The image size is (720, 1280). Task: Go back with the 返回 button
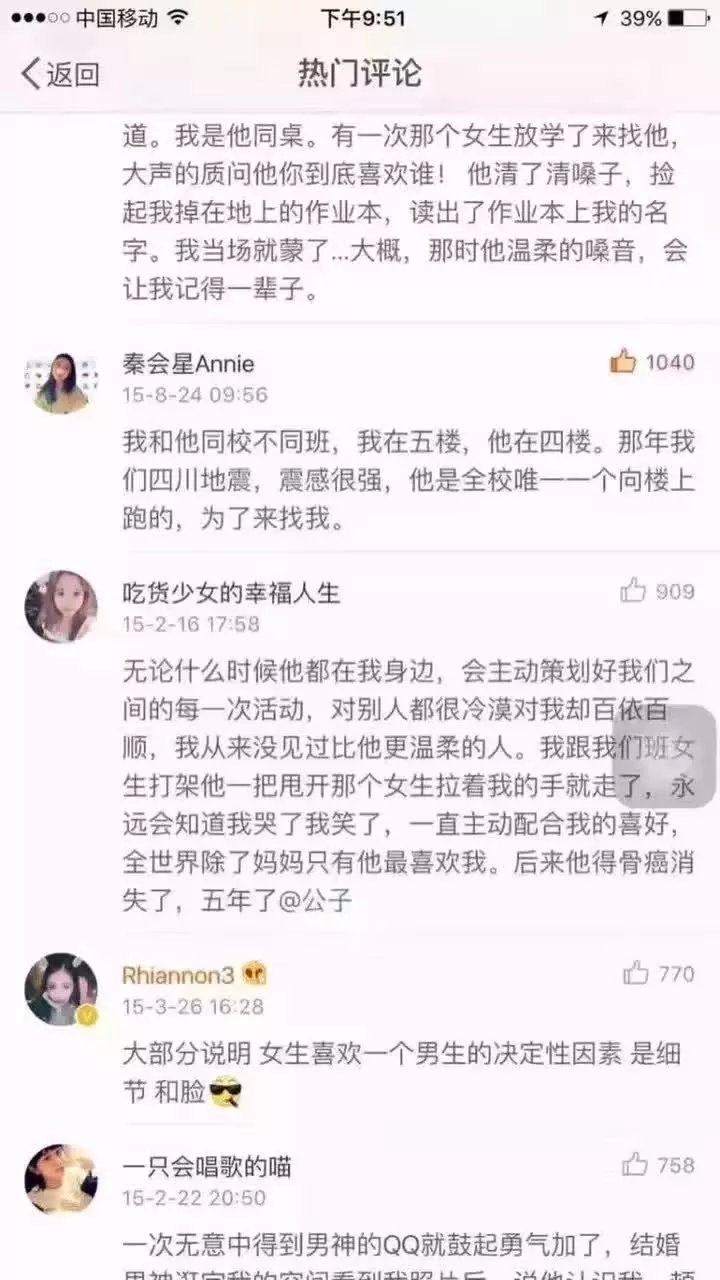pyautogui.click(x=60, y=74)
